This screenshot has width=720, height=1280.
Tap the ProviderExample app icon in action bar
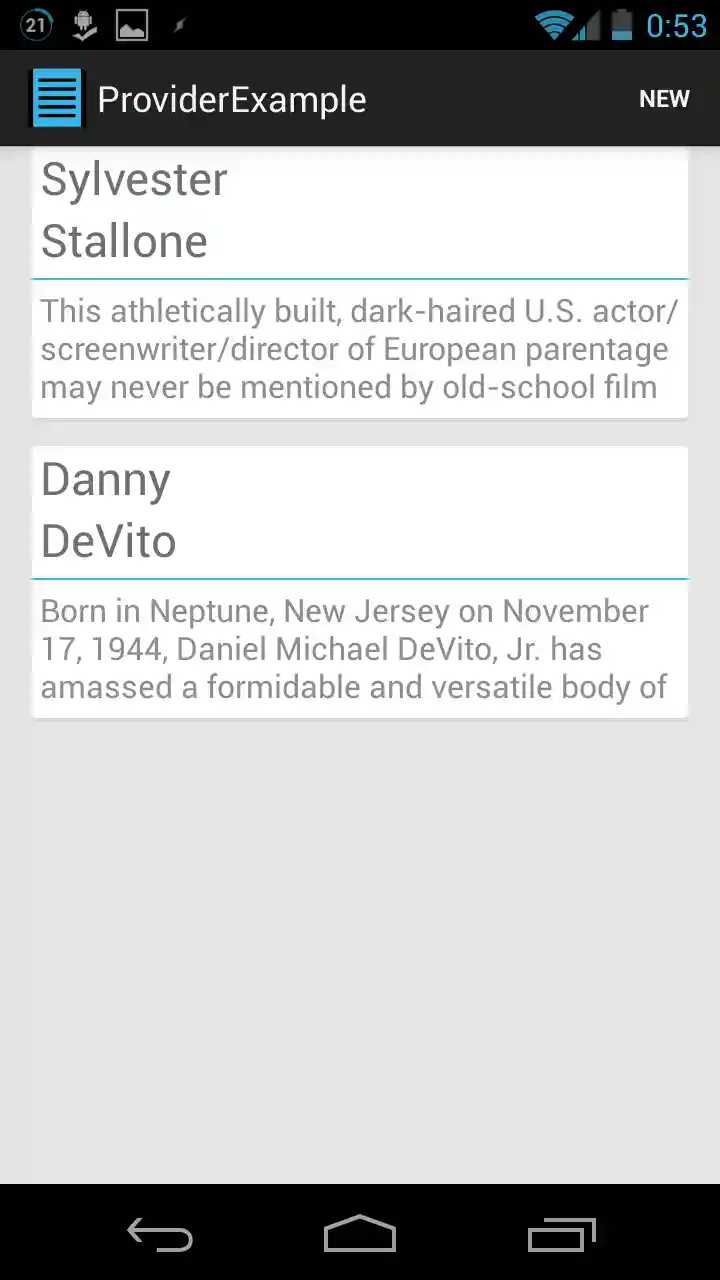[56, 97]
